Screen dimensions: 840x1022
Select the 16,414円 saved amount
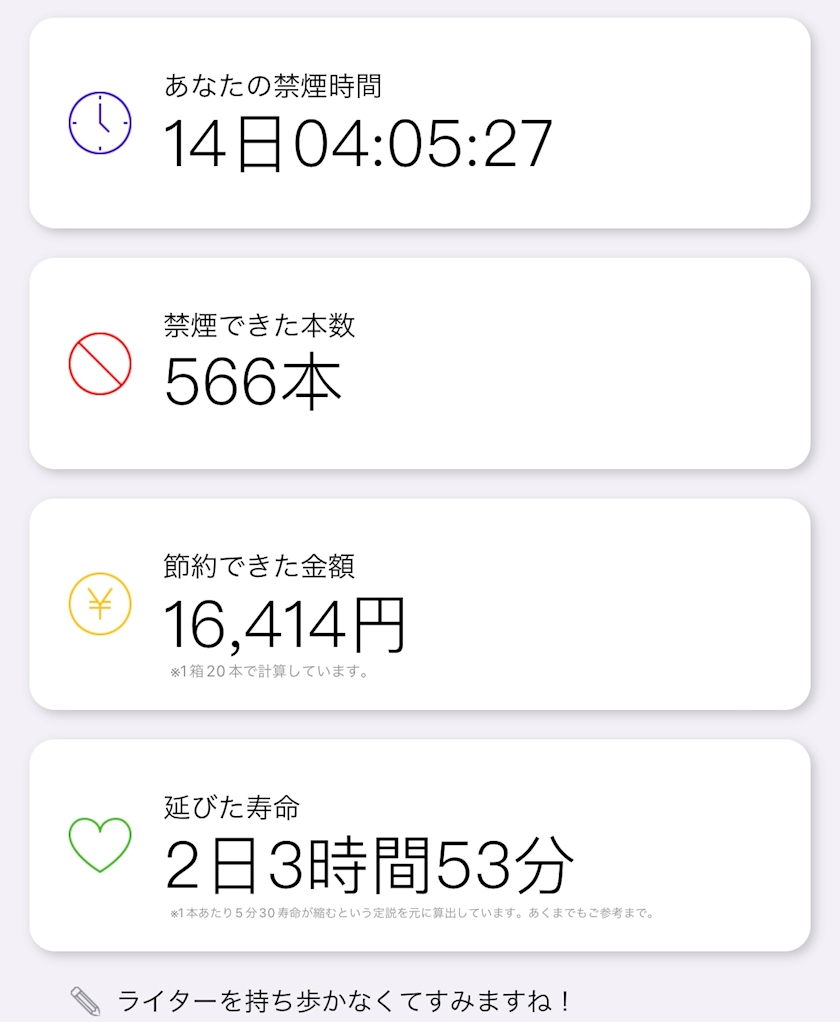[x=287, y=624]
